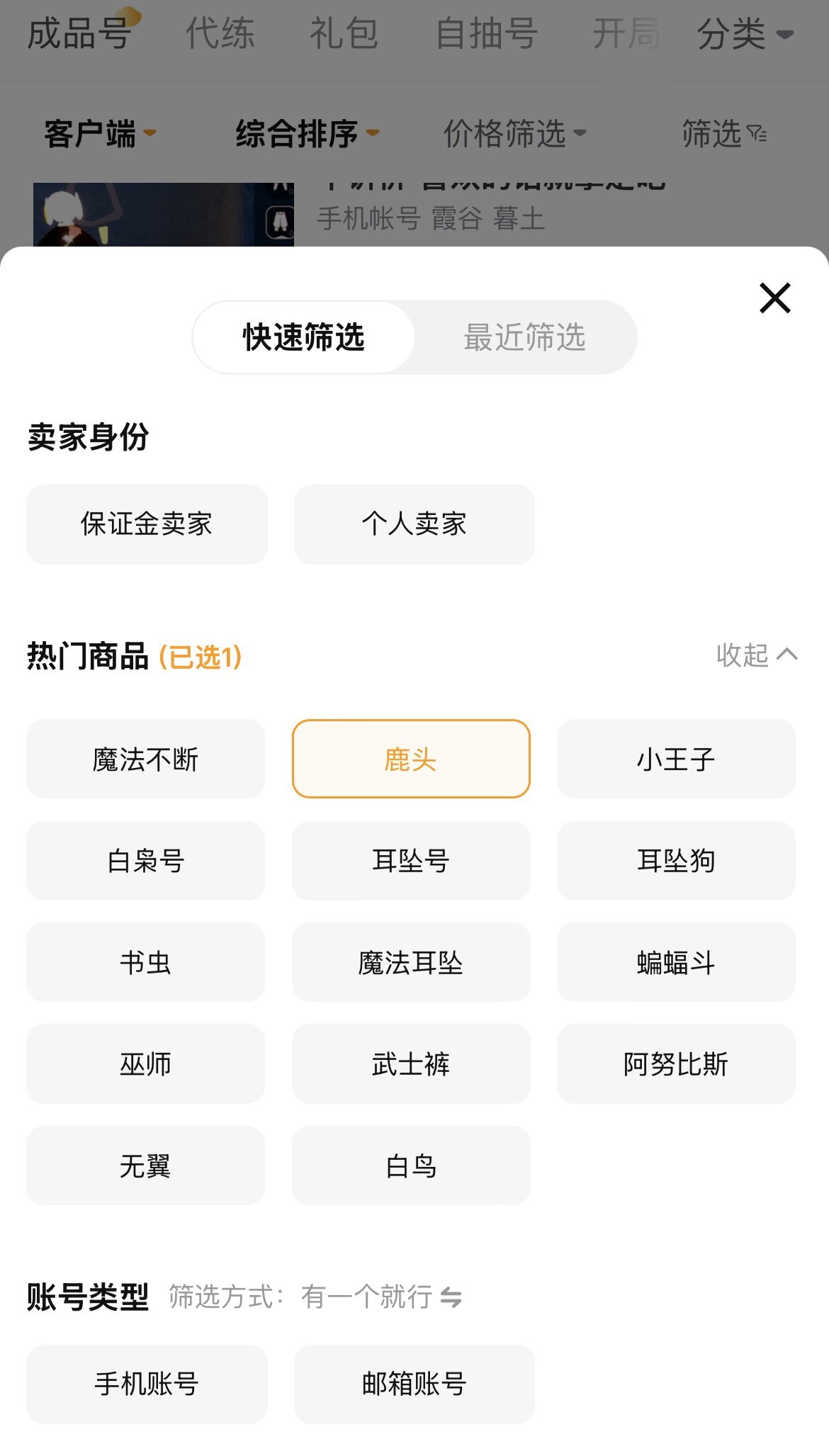Filter by 保证金卖家
Image resolution: width=829 pixels, height=1456 pixels.
[147, 524]
